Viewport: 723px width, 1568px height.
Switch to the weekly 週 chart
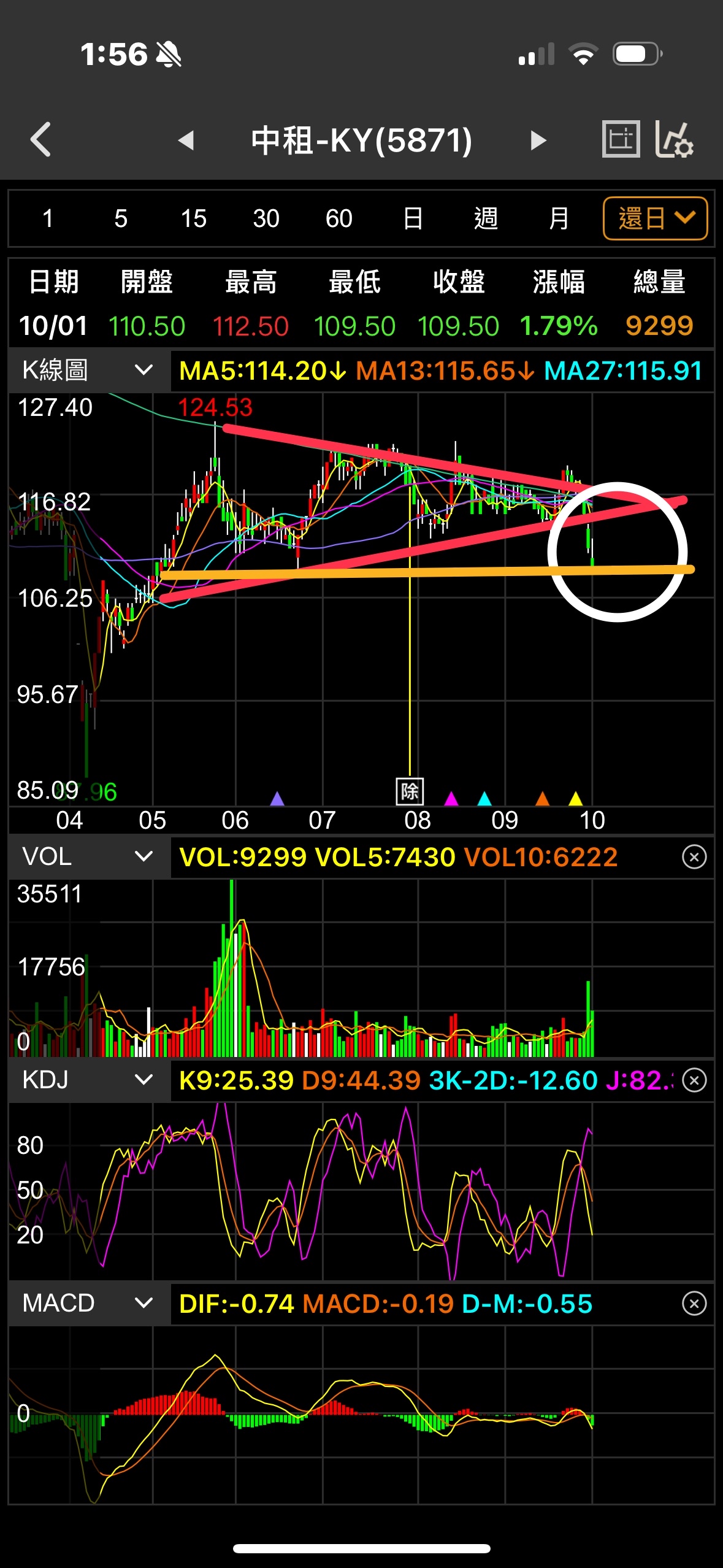click(486, 218)
